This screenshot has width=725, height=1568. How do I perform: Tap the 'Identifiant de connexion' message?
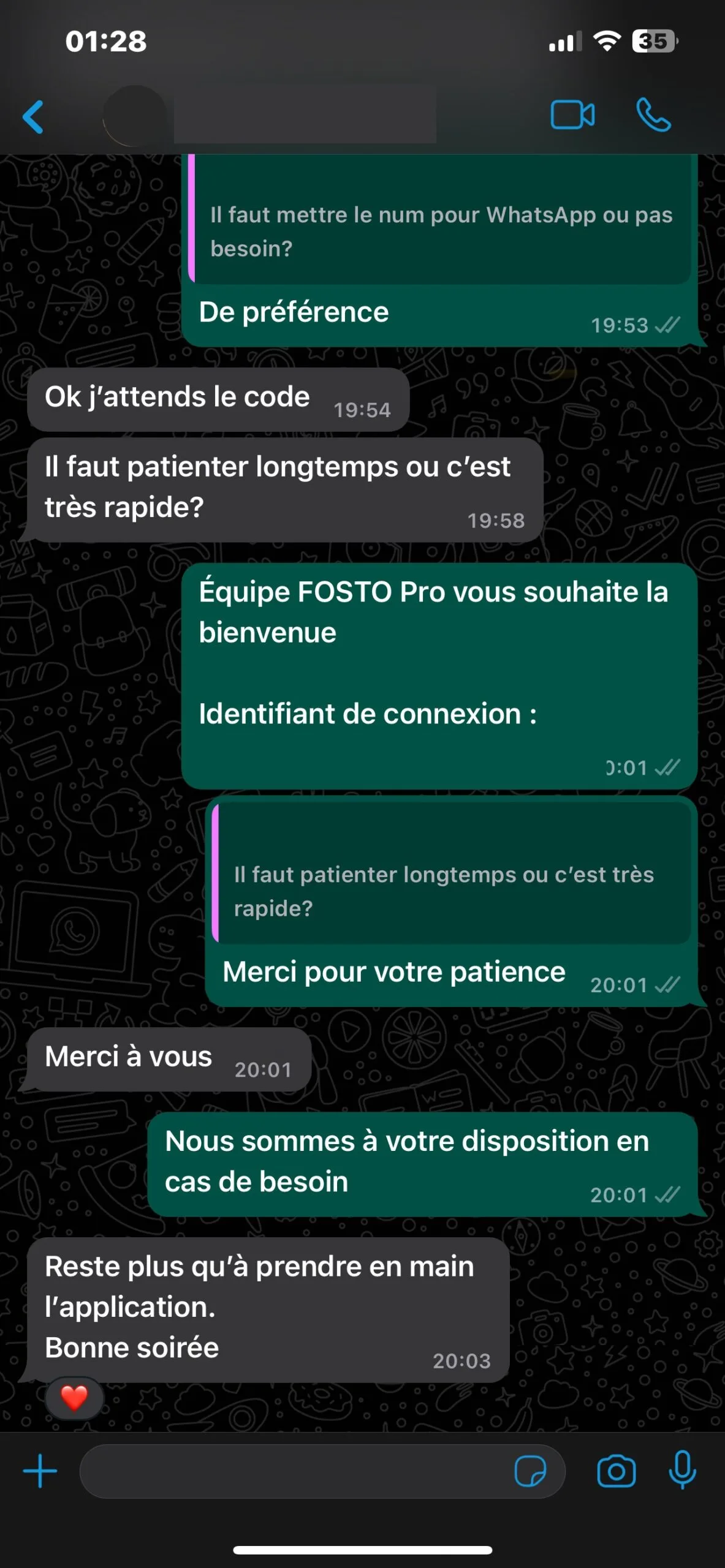point(368,714)
